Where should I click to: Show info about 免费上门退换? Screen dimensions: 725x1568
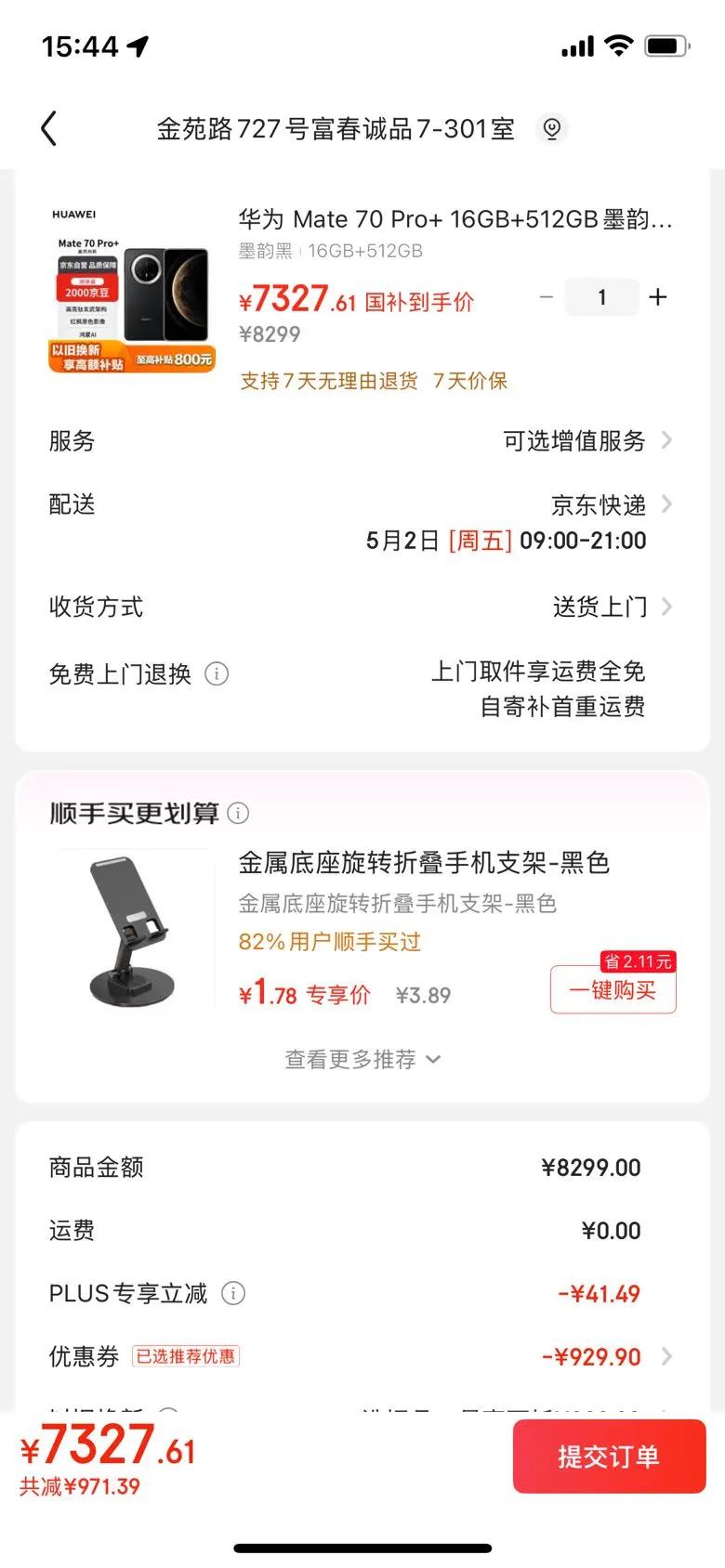coord(217,673)
